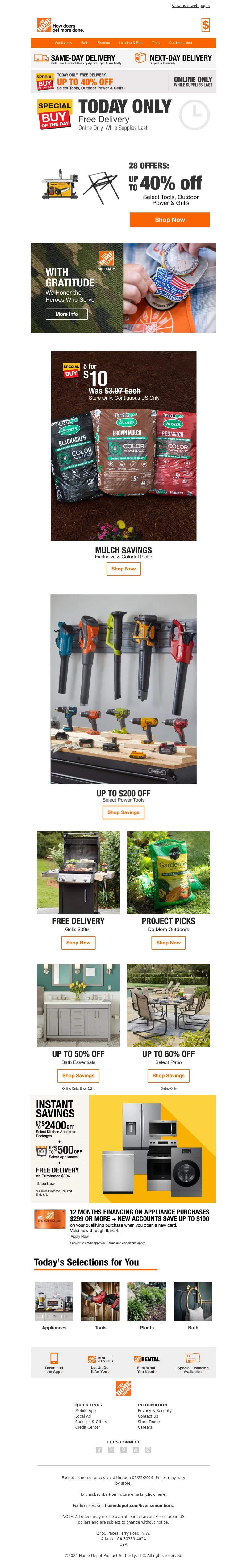Viewport: 247px width, 1568px height.
Task: Tap Shop Now under the 40% off offer
Action: [170, 220]
